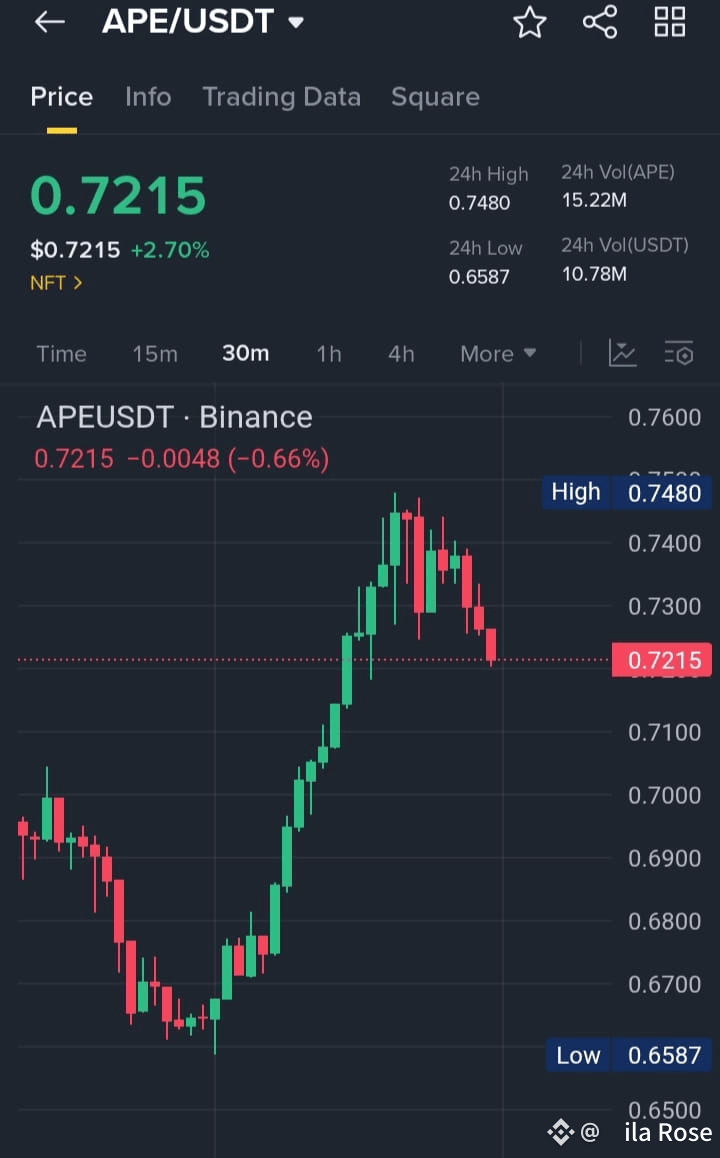
Task: Switch chart to 15m timeframe
Action: 155,353
